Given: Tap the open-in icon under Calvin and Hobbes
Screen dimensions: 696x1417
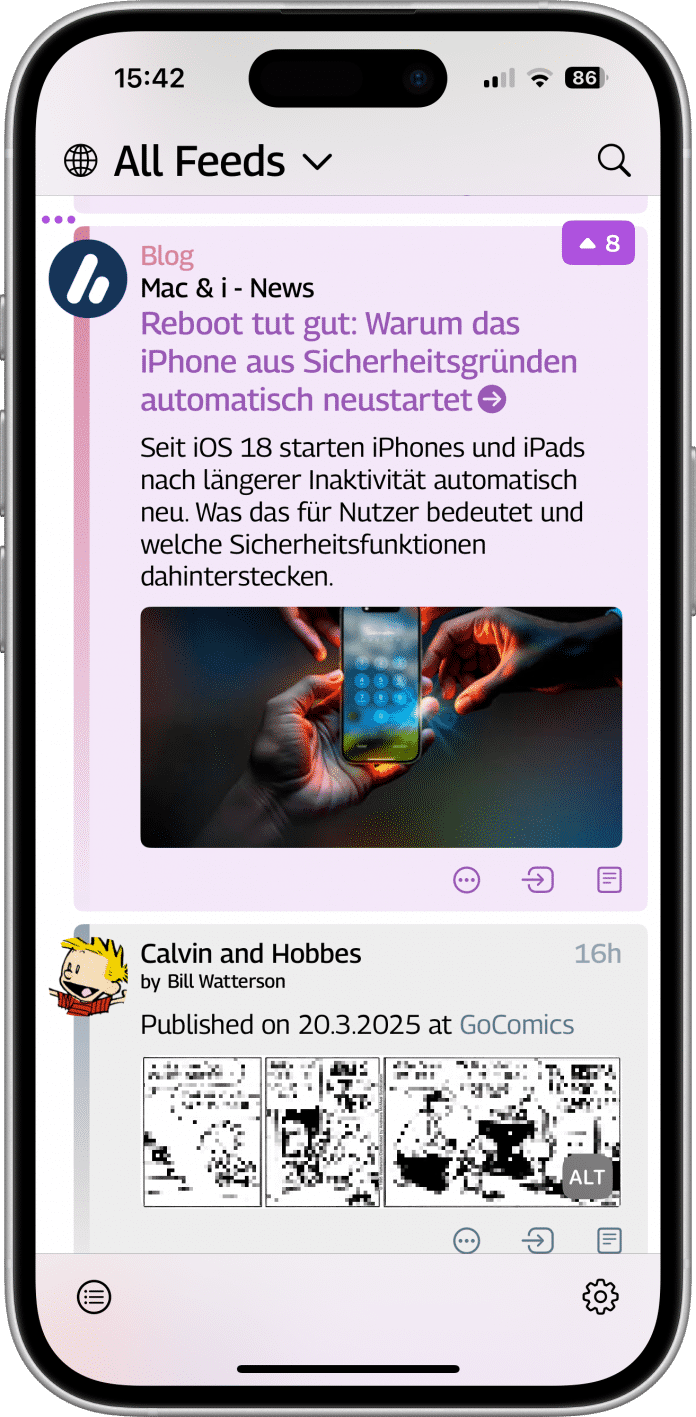Looking at the screenshot, I should pos(538,1241).
